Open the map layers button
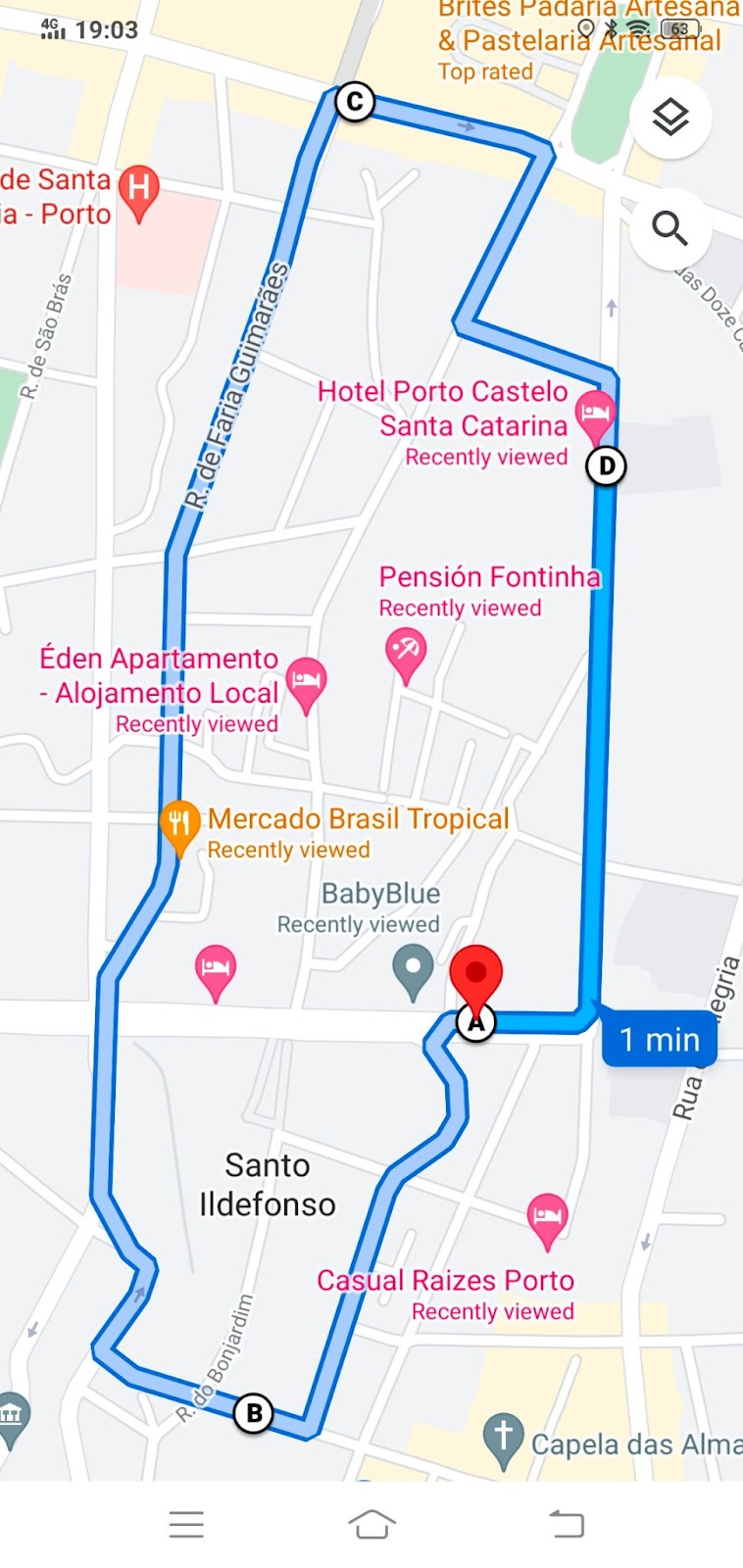The image size is (743, 1568). [670, 118]
